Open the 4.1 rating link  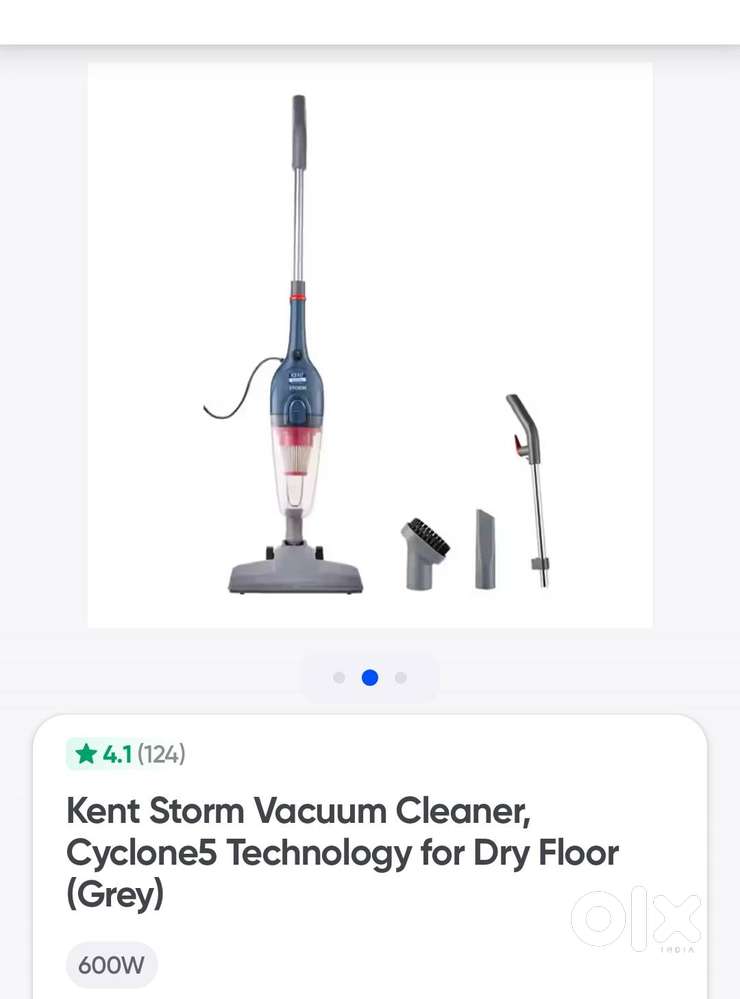click(x=115, y=755)
